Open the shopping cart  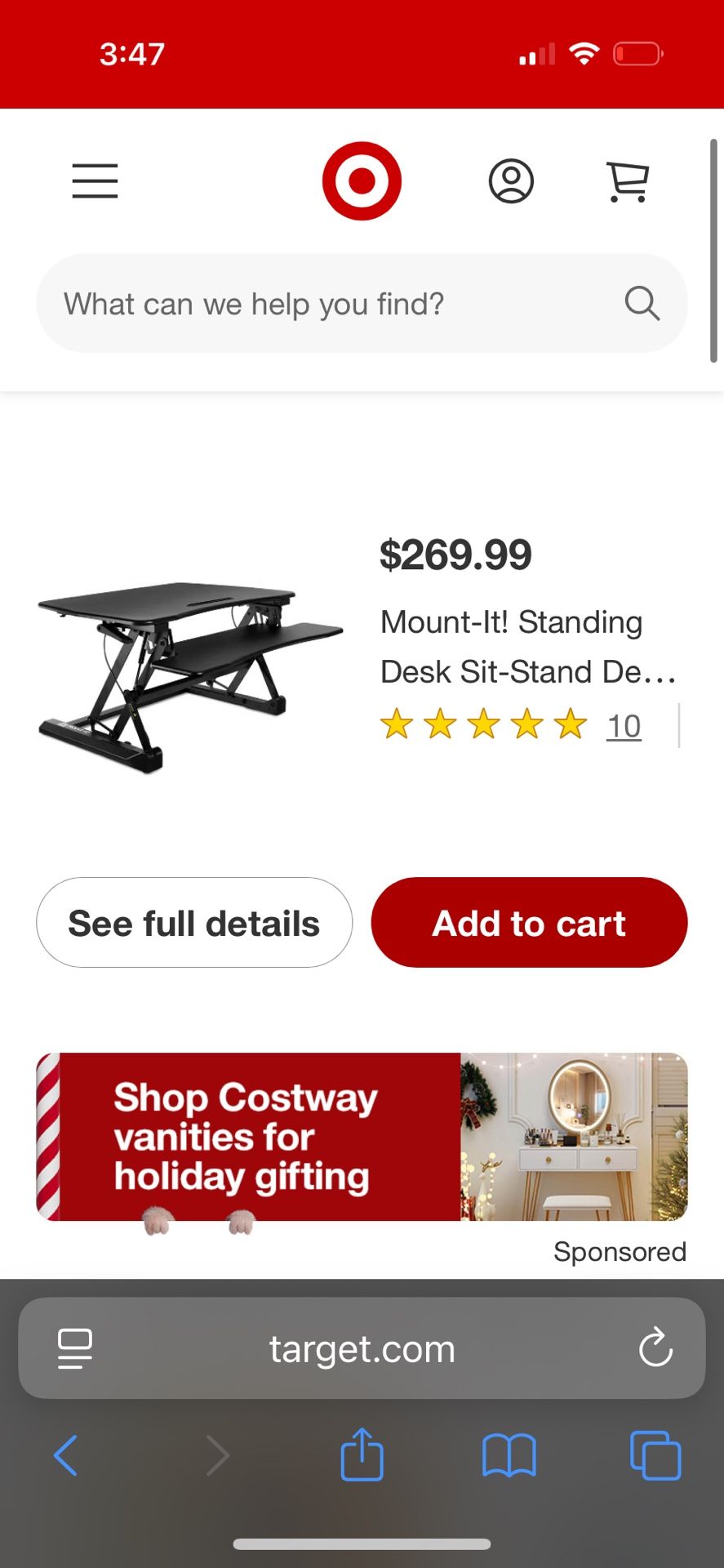627,180
